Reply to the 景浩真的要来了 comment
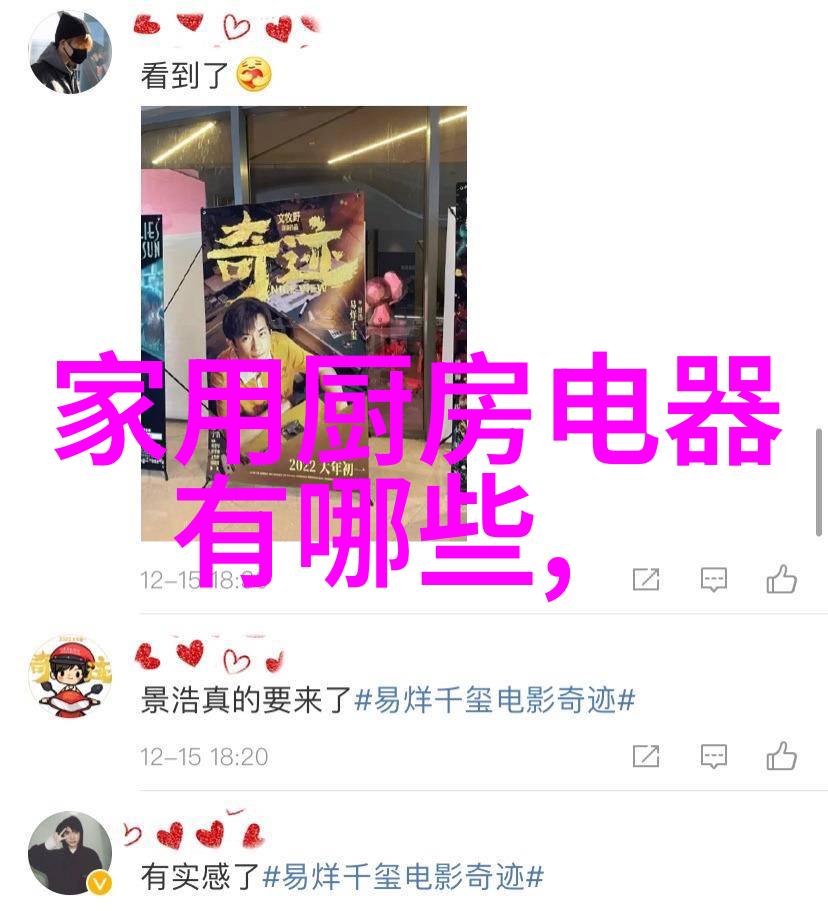This screenshot has width=828, height=911. click(713, 756)
